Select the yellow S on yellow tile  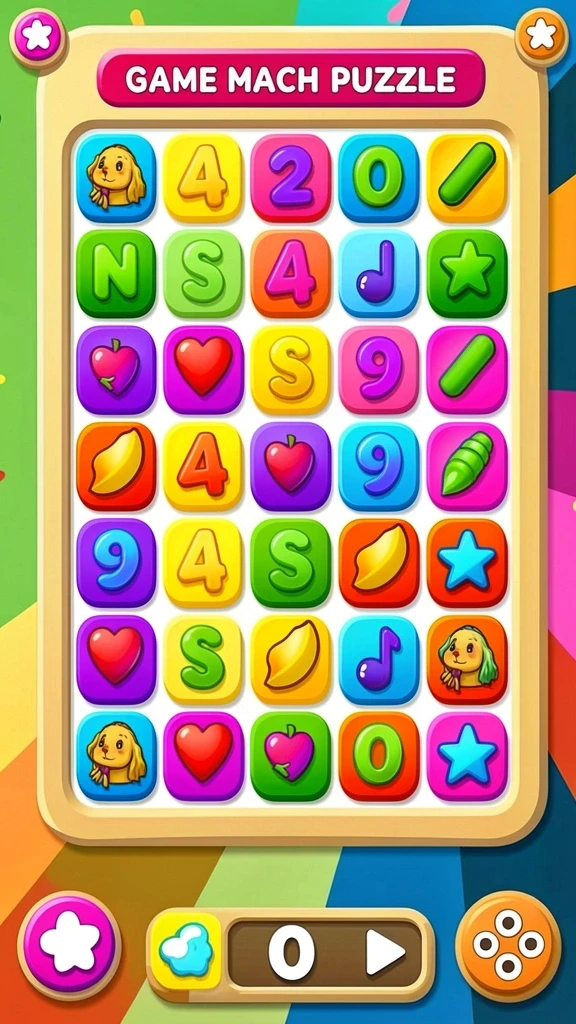(x=291, y=370)
